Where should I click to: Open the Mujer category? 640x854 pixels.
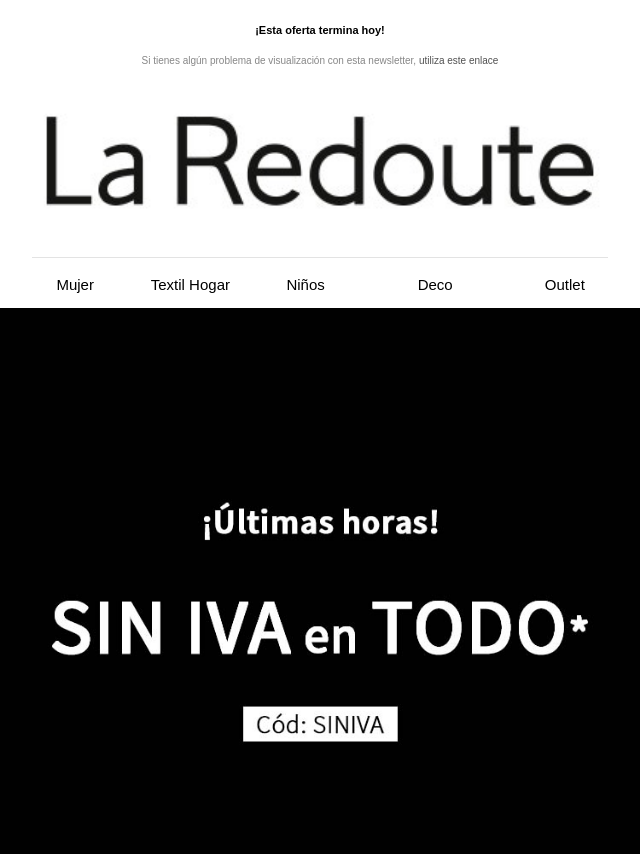point(75,285)
